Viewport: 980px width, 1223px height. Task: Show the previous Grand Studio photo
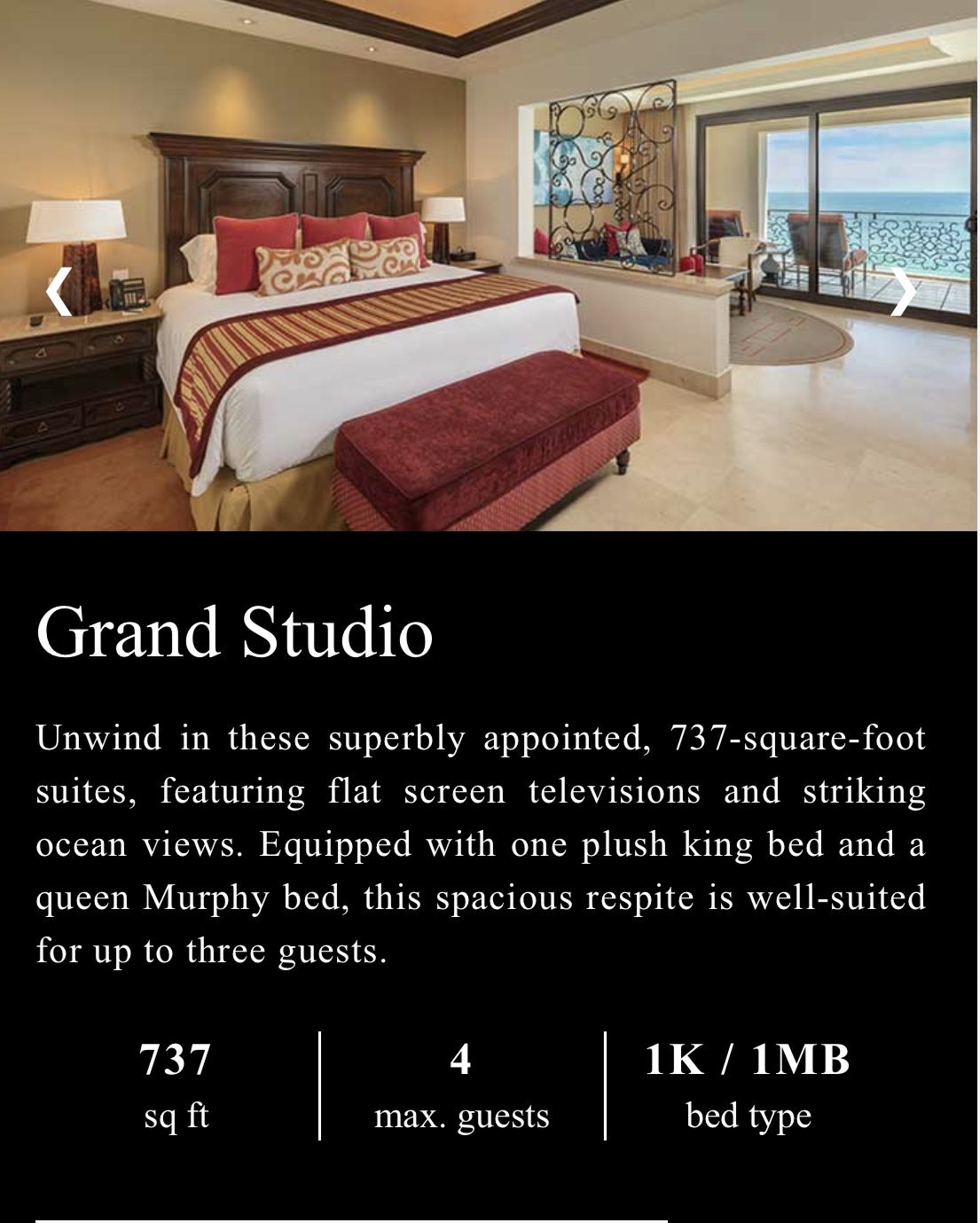(x=59, y=291)
